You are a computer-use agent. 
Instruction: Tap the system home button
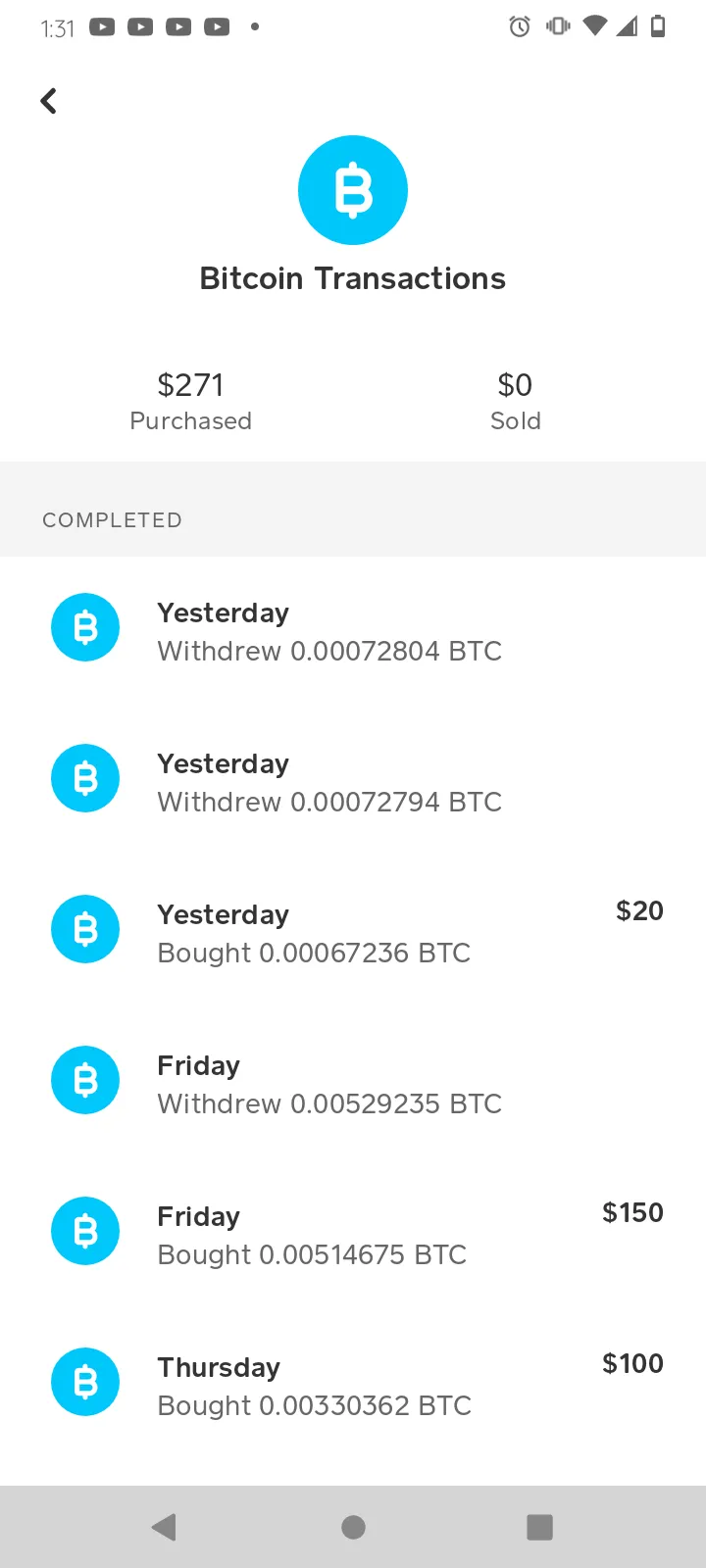click(353, 1527)
